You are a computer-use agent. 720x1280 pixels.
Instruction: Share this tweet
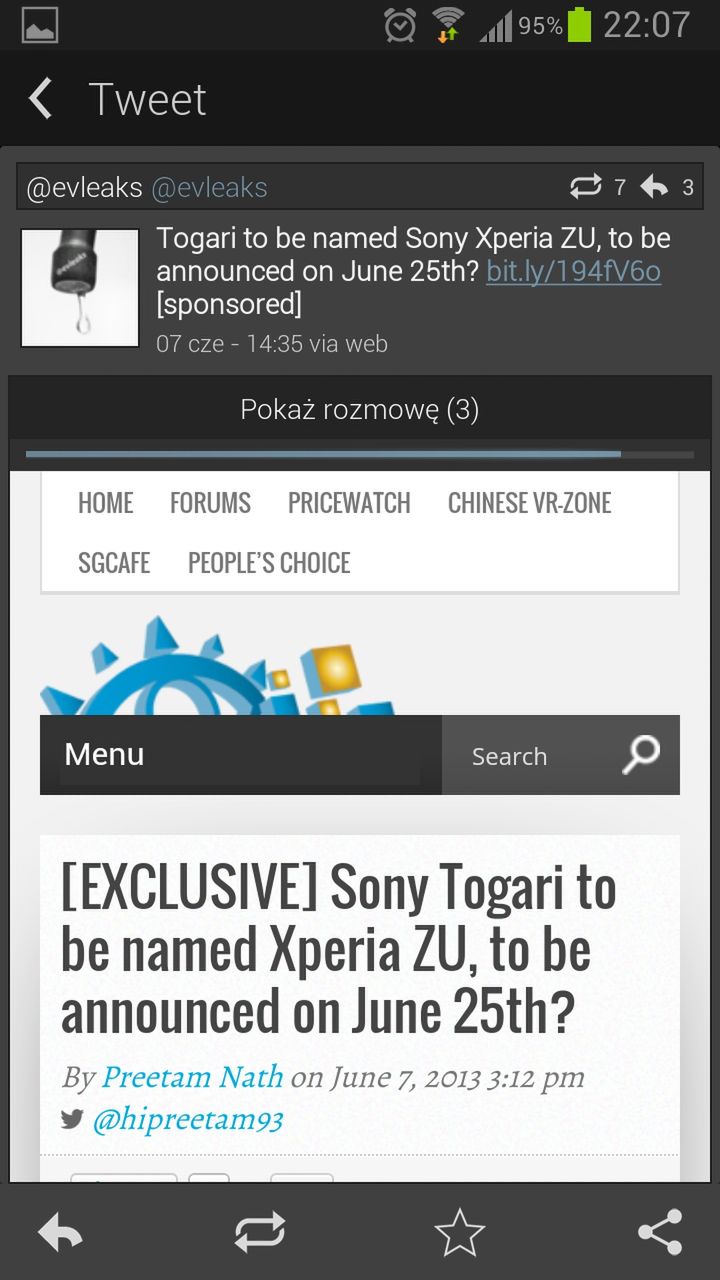[x=660, y=1233]
